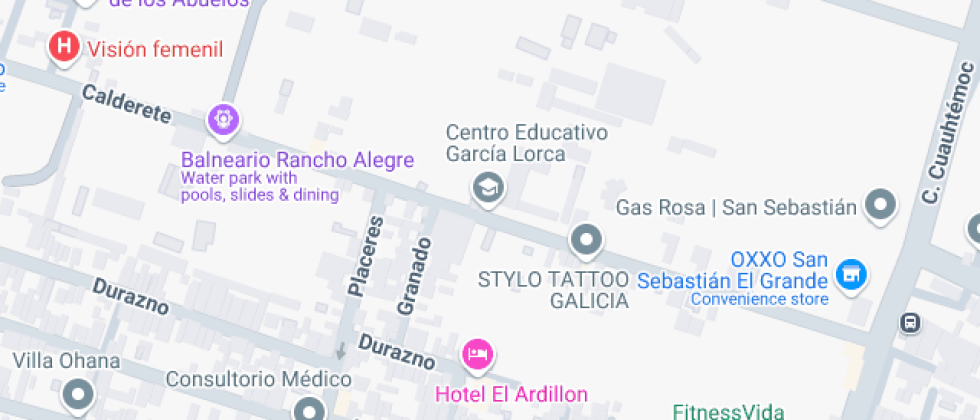Screen dimensions: 980x420
Task: Open the Gas Rosa San Sebastián pin
Action: click(881, 205)
